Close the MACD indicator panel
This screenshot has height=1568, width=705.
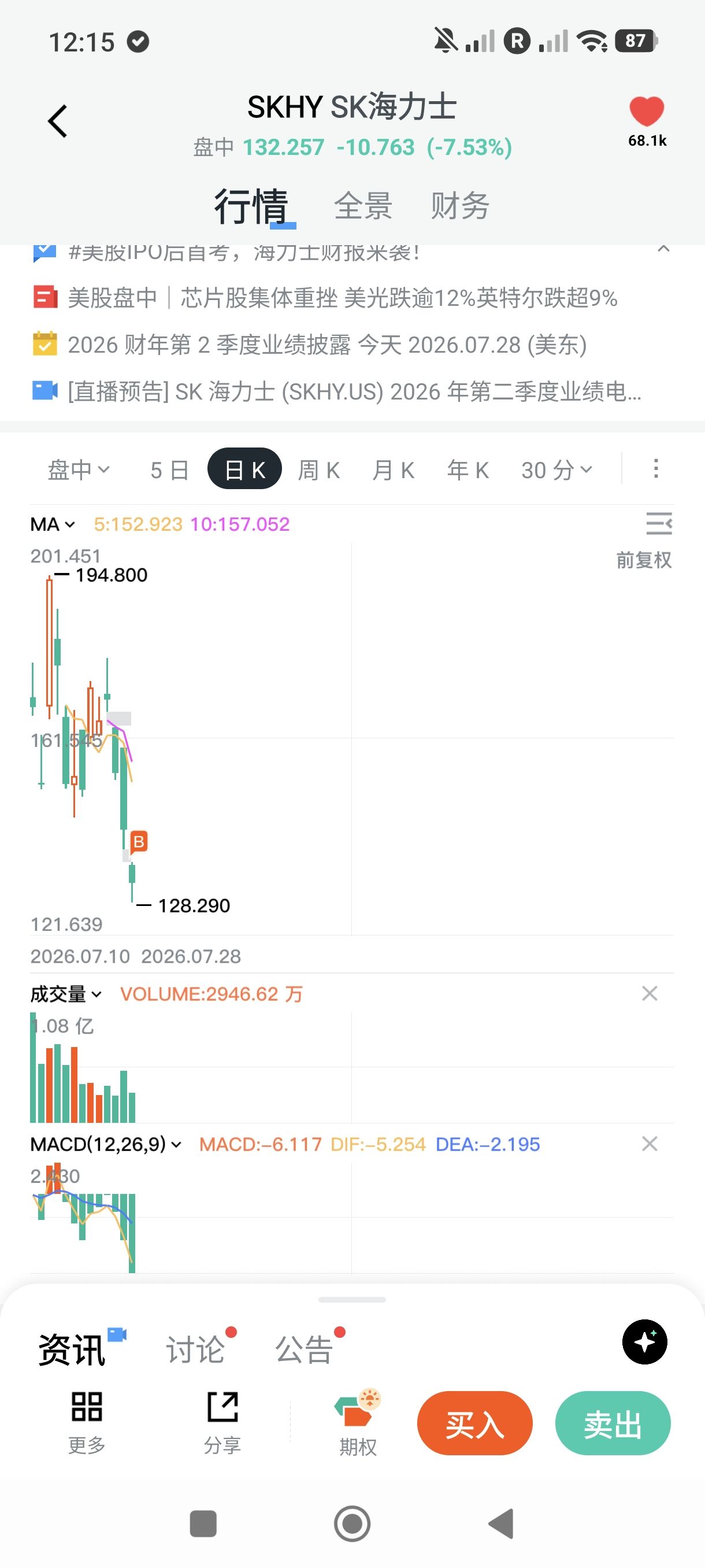click(x=650, y=1144)
